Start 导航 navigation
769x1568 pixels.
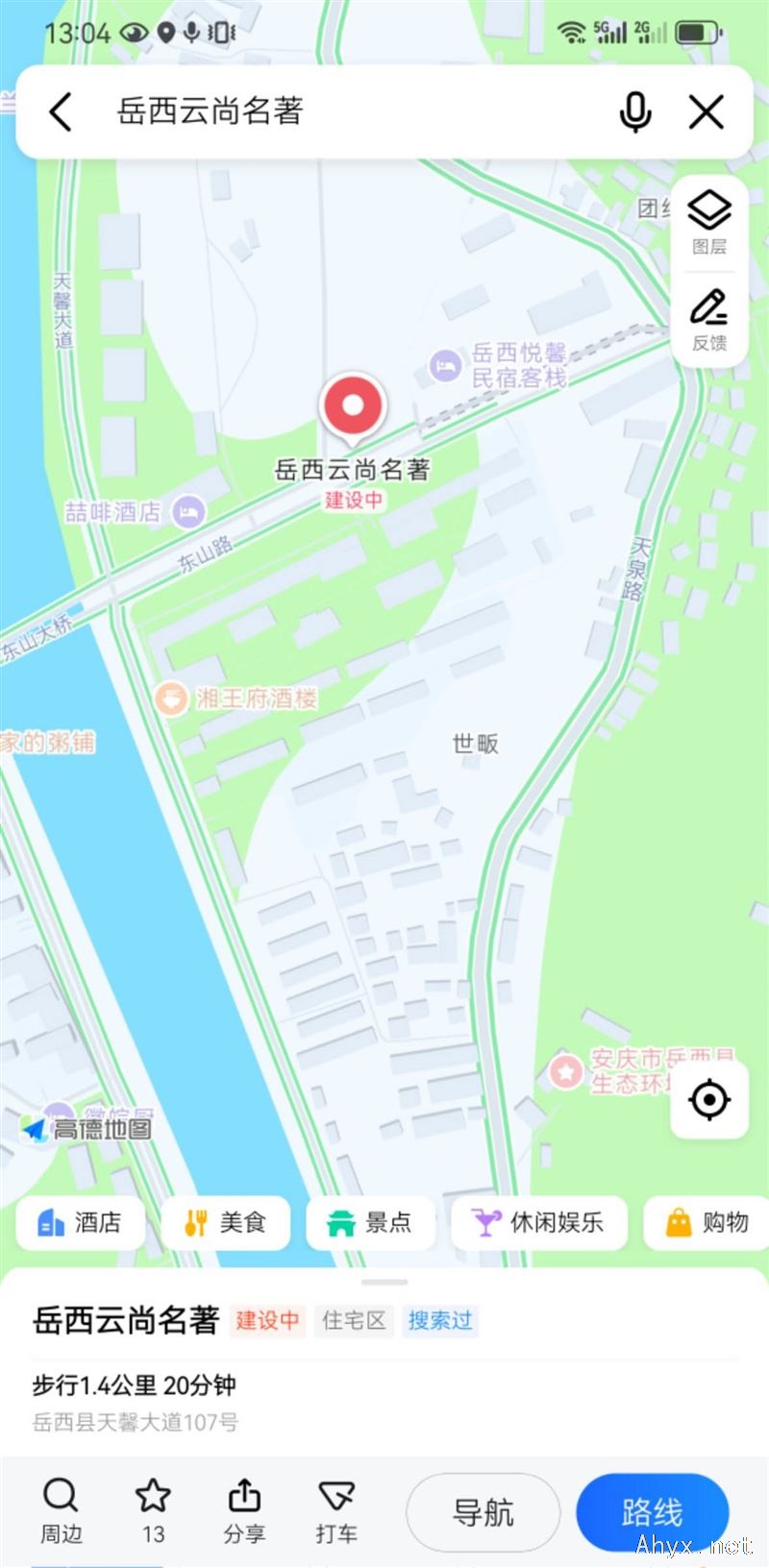(x=484, y=1512)
